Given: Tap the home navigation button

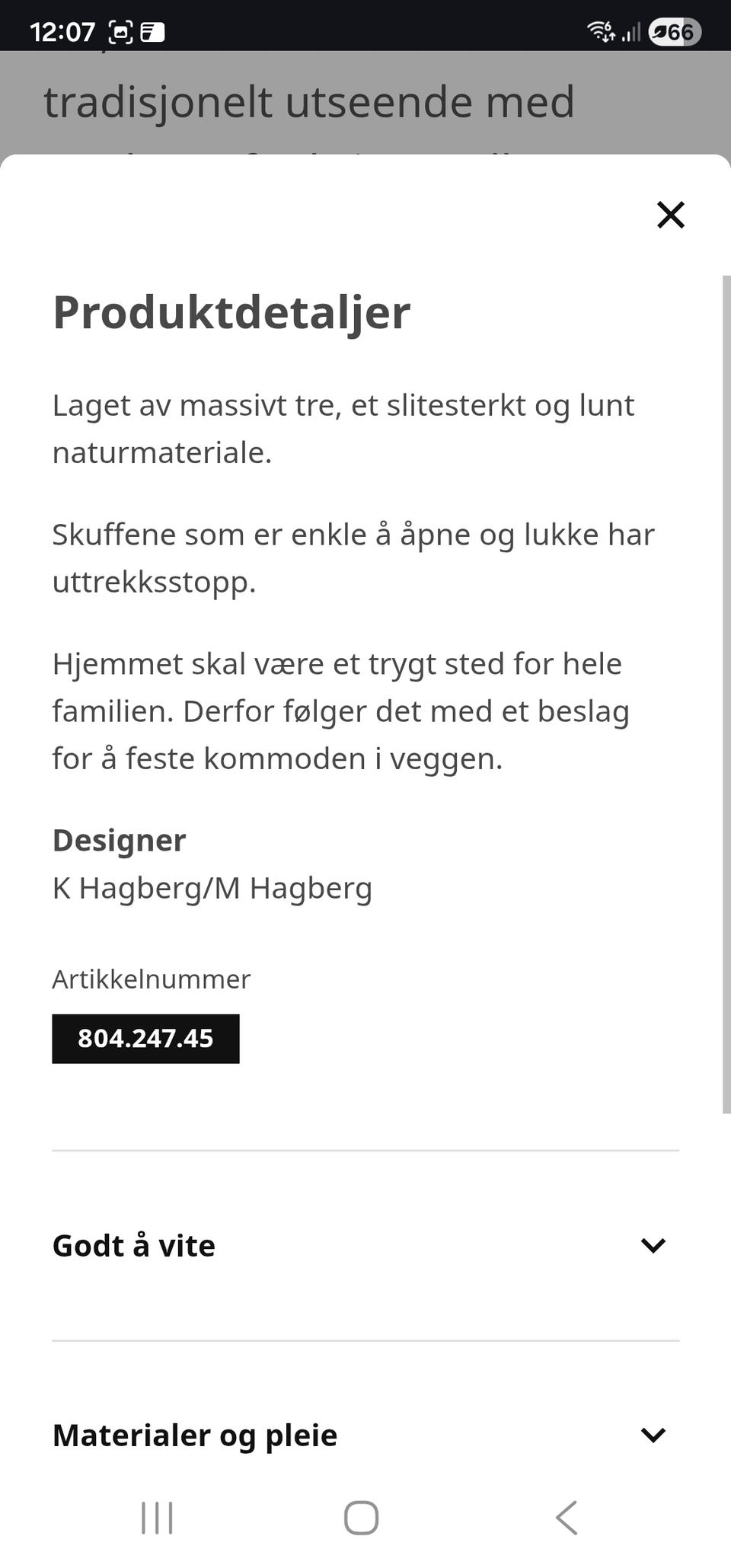Looking at the screenshot, I should click(362, 1517).
